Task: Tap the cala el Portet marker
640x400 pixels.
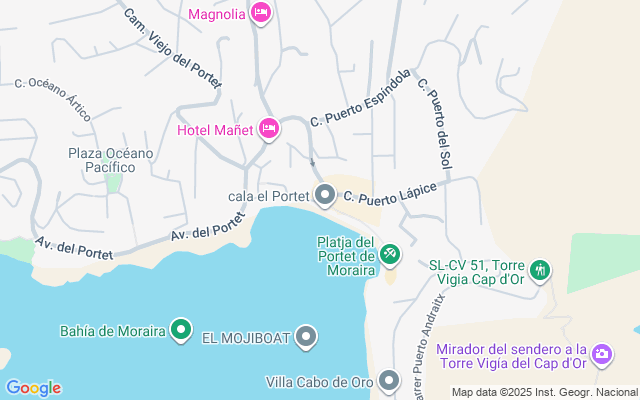Action: tap(325, 196)
